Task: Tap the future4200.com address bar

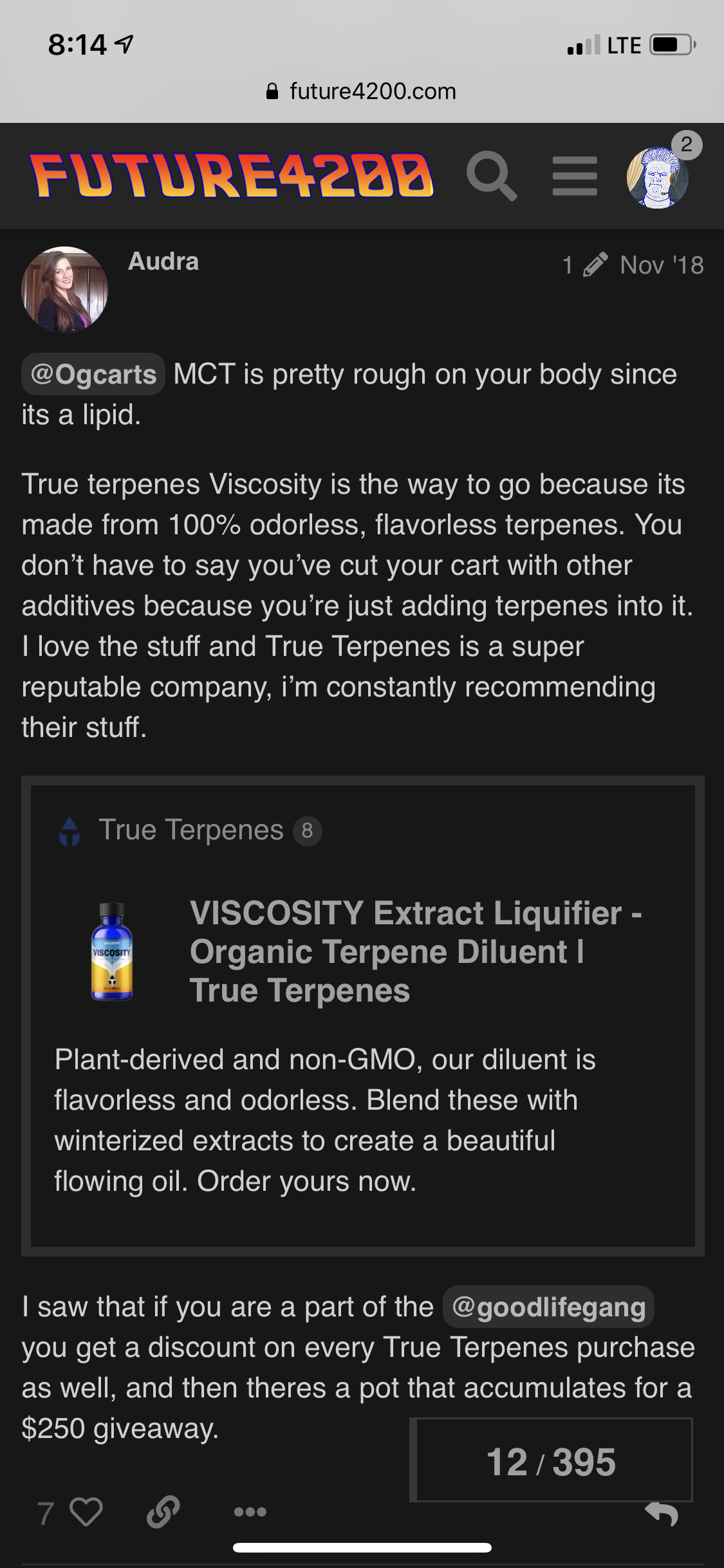Action: click(x=362, y=91)
